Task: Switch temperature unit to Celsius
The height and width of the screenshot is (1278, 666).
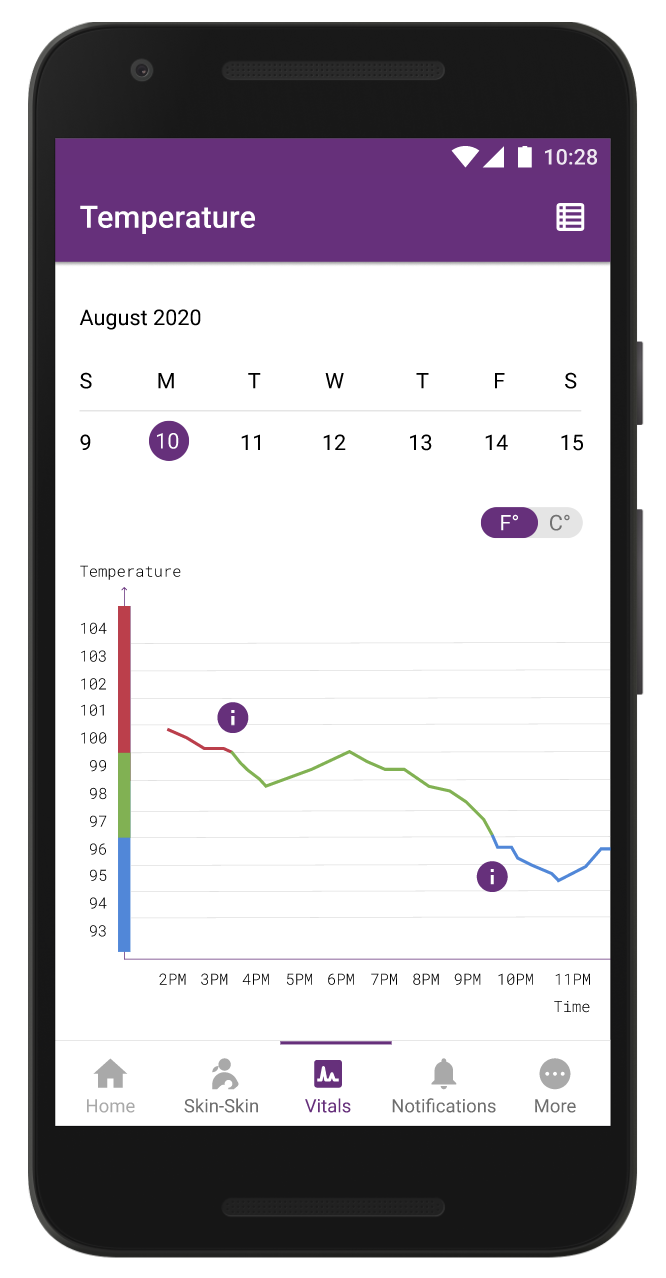Action: (559, 523)
